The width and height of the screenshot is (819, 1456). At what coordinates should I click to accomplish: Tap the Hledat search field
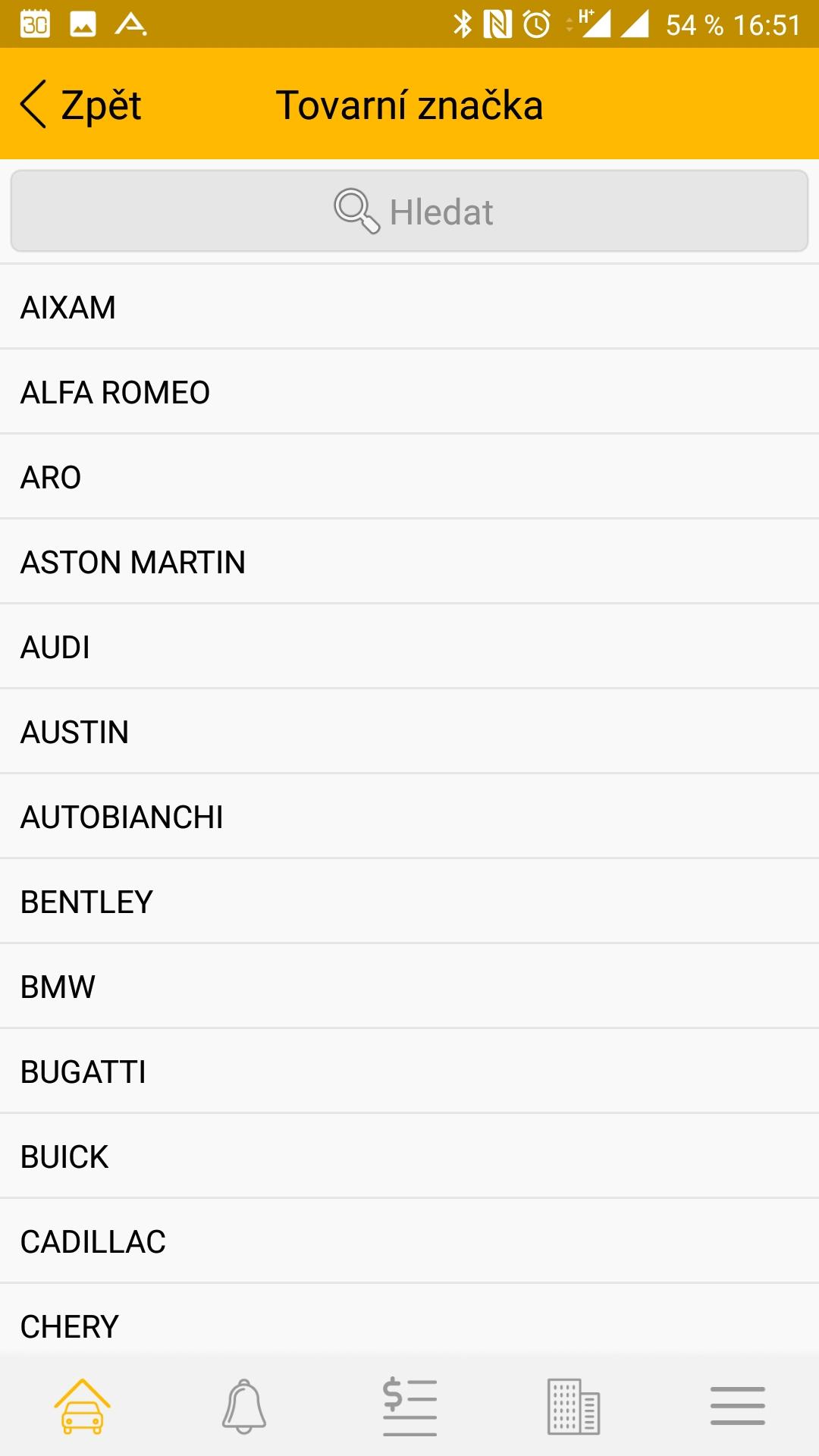409,211
